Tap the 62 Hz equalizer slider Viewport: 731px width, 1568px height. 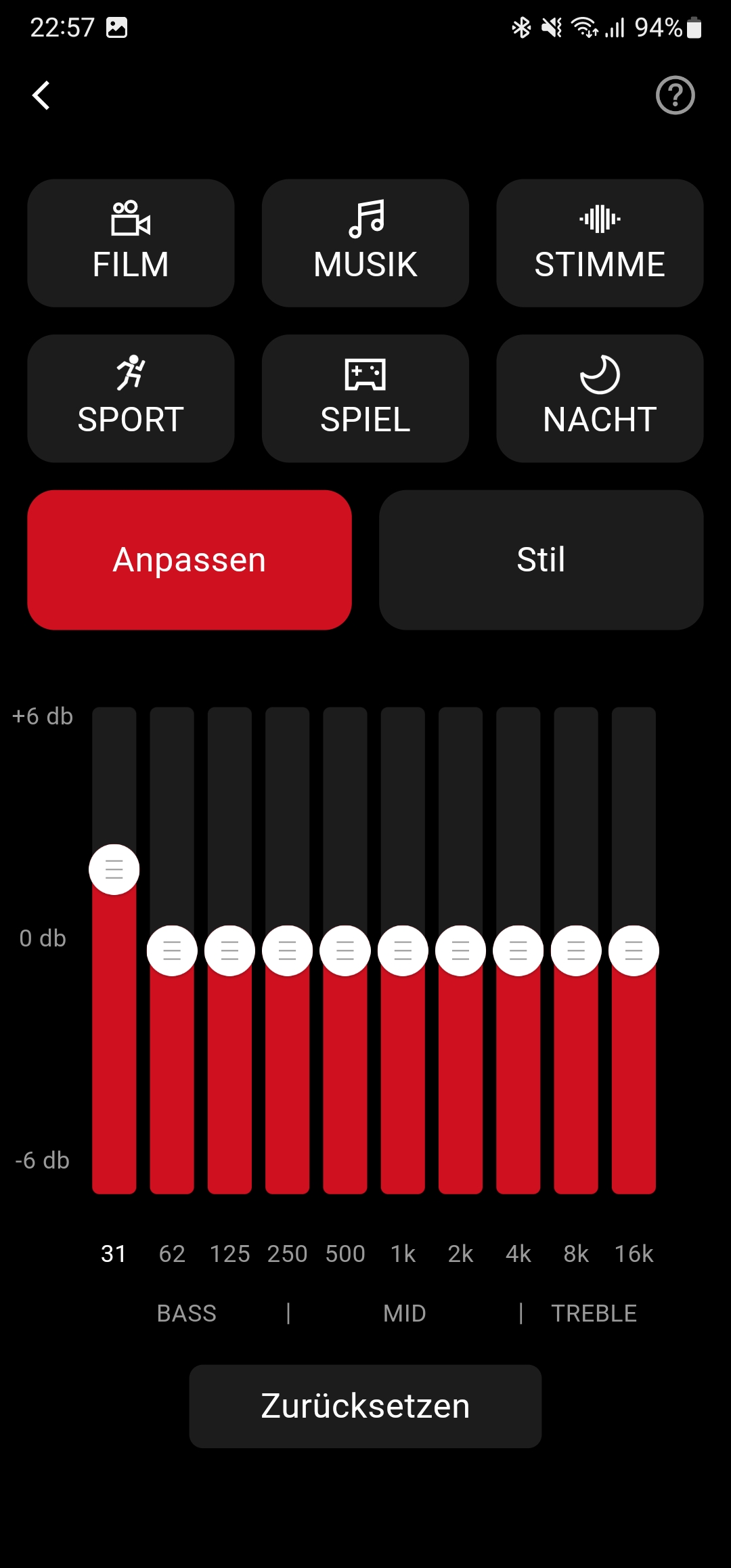(x=172, y=951)
